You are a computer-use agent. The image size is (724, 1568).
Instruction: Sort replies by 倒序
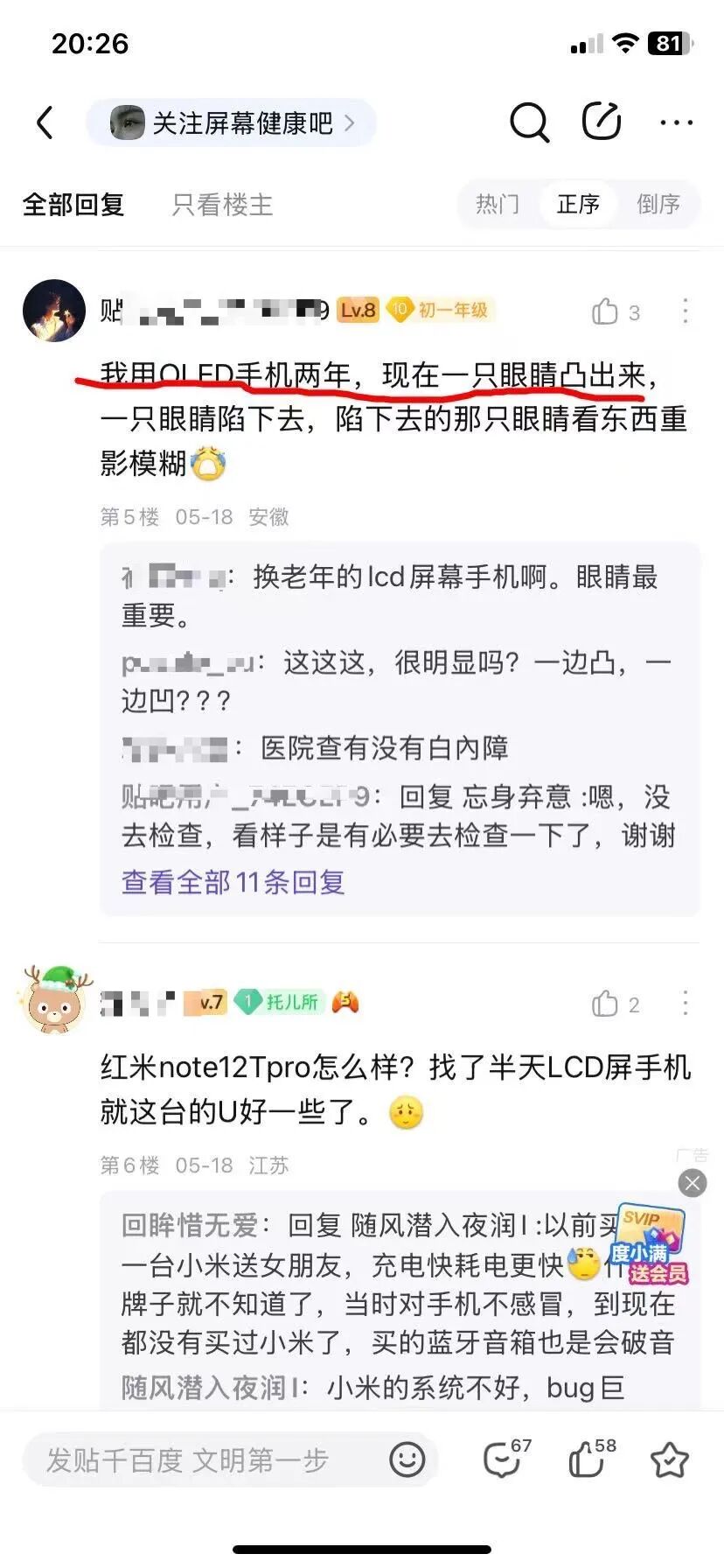[658, 205]
